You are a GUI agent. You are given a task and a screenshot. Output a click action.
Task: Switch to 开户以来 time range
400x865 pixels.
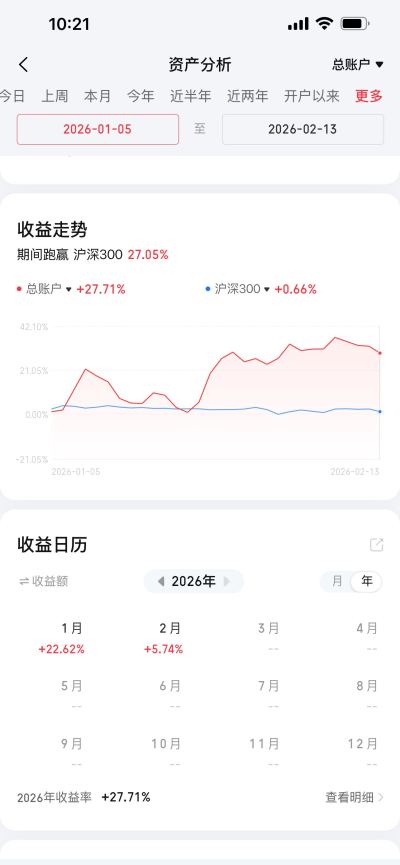coord(312,96)
